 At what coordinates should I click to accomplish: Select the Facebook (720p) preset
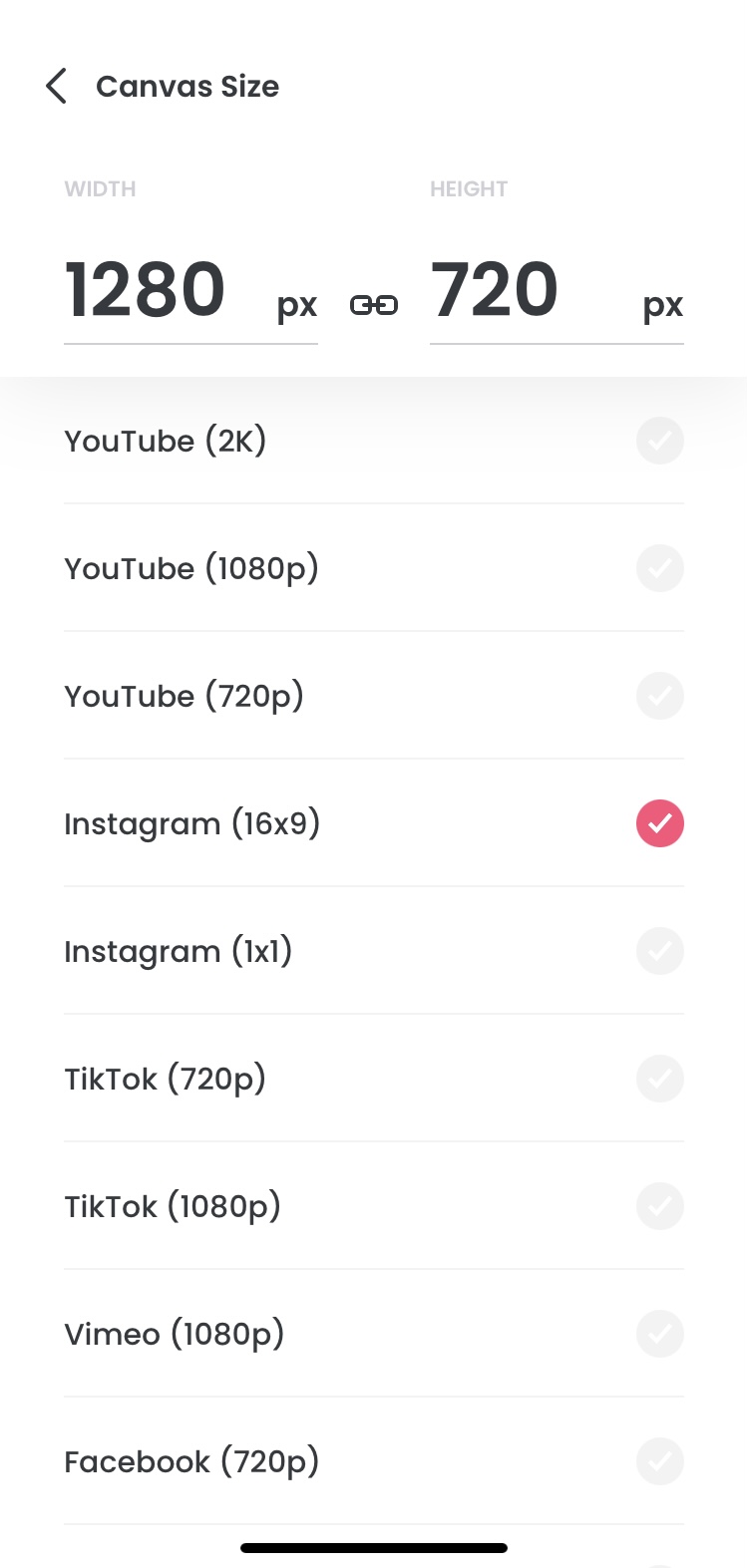pyautogui.click(x=373, y=1461)
